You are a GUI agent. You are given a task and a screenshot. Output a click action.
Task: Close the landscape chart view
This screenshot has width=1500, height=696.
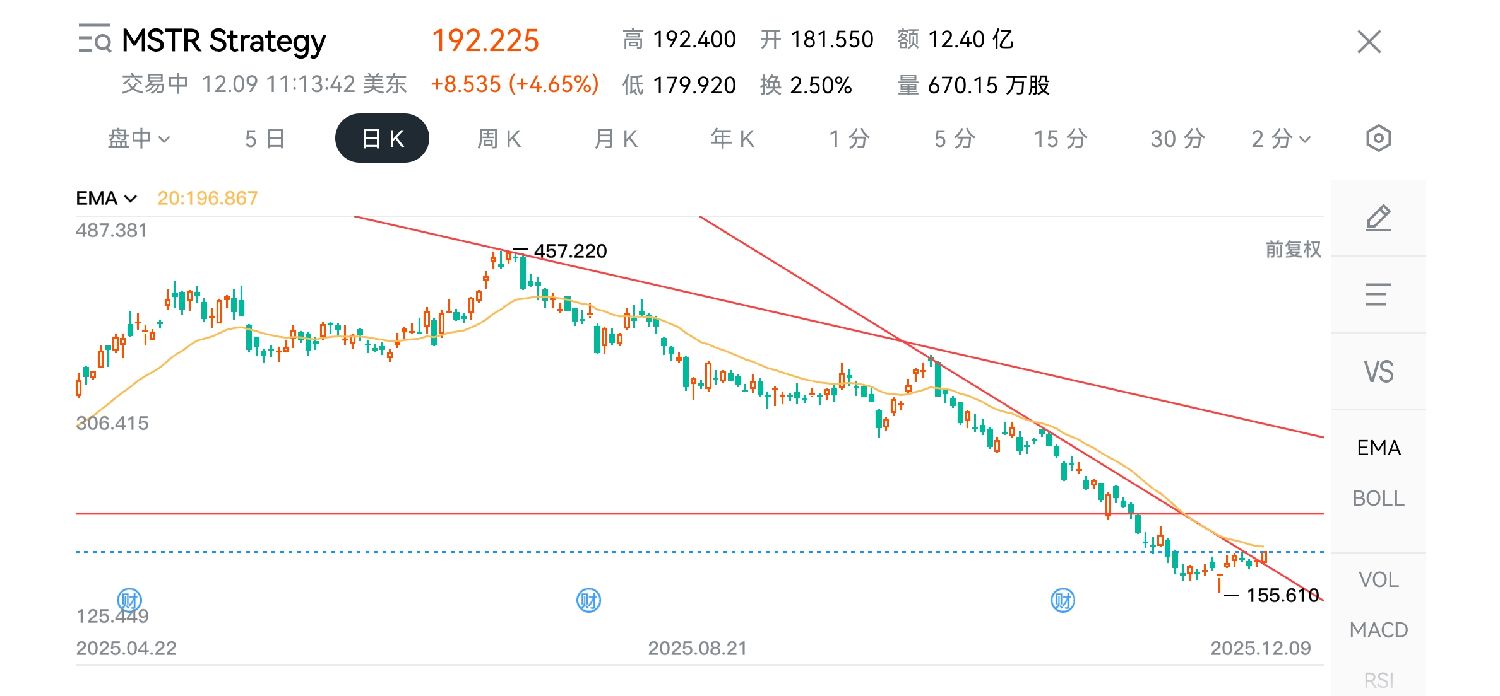pyautogui.click(x=1368, y=42)
